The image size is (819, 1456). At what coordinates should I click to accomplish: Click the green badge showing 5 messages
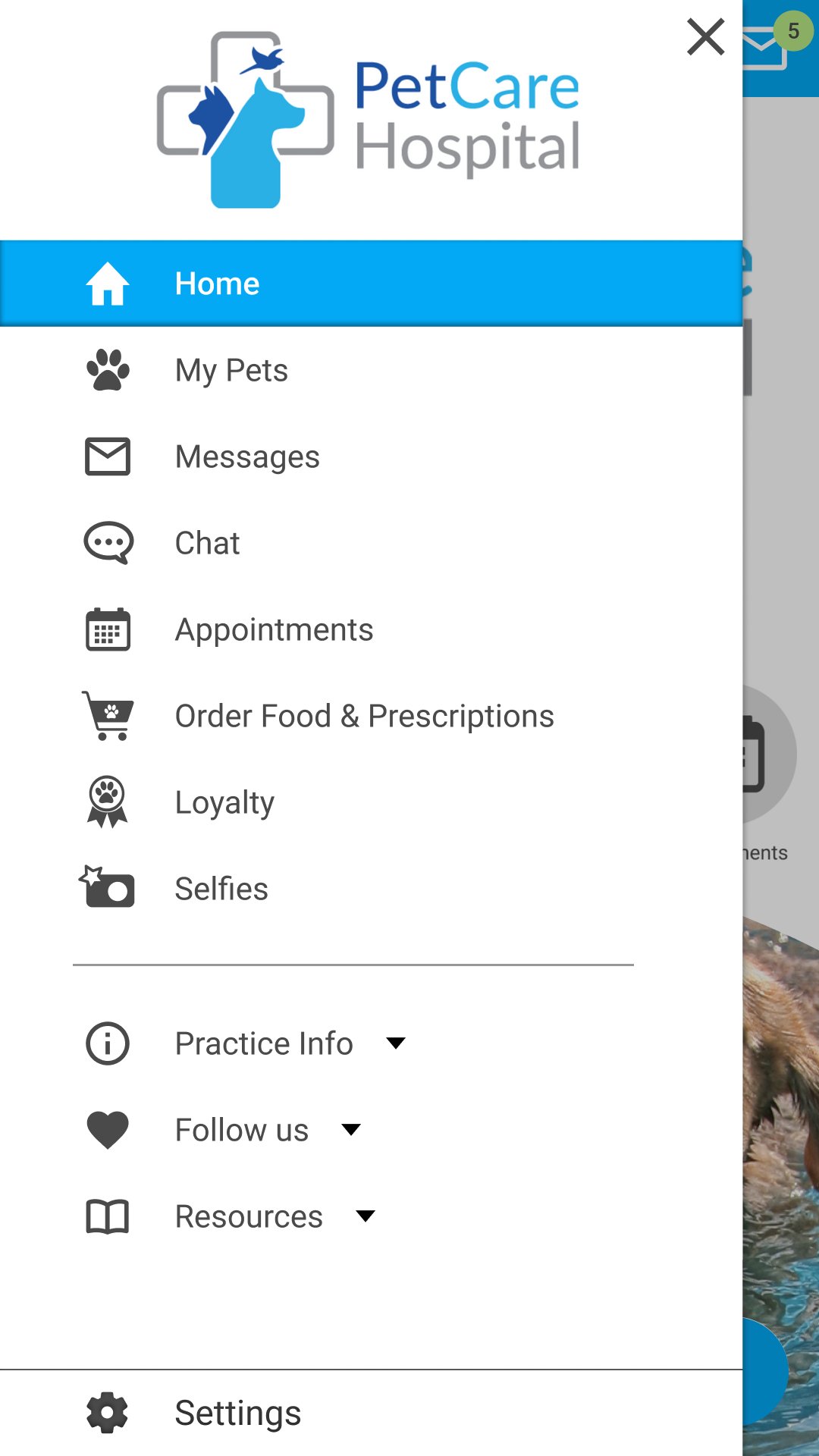(793, 32)
